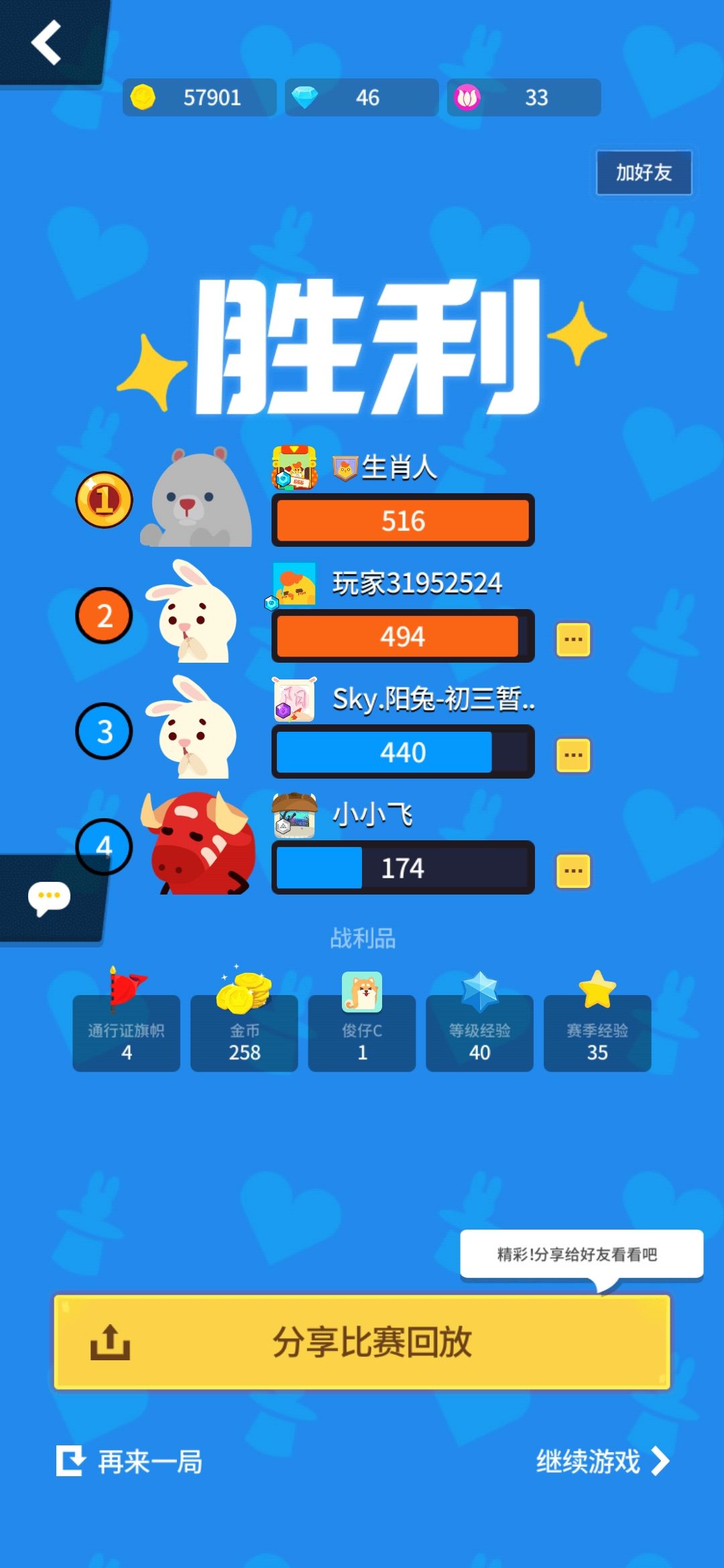Viewport: 724px width, 1568px height.
Task: Open the lotus currency balance 33
Action: point(524,98)
